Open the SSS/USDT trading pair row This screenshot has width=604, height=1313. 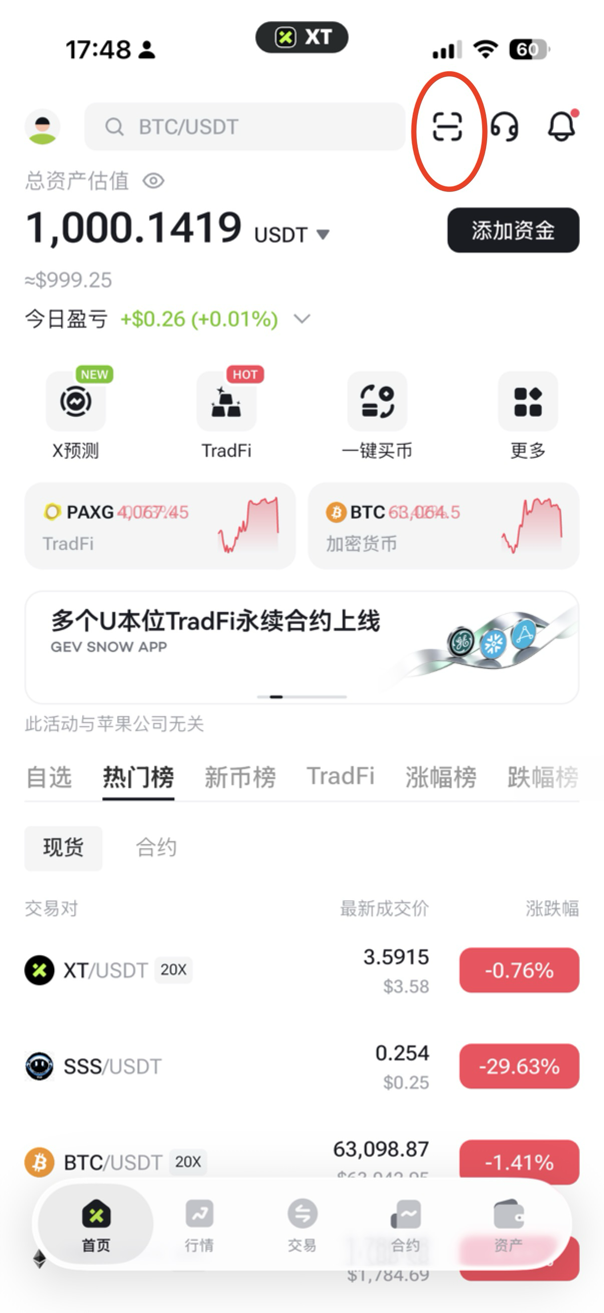302,1066
